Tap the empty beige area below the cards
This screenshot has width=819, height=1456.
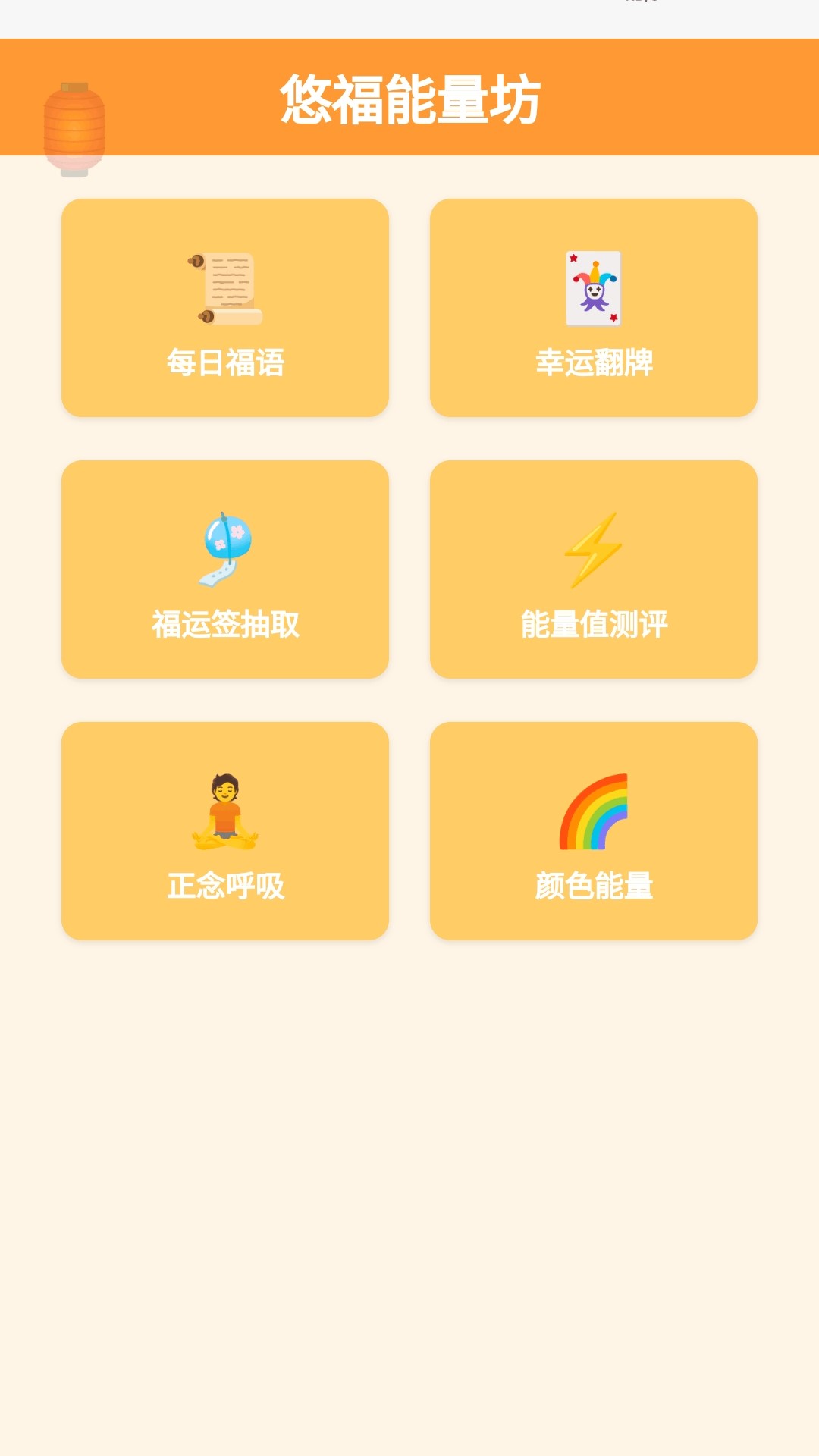pyautogui.click(x=409, y=1137)
